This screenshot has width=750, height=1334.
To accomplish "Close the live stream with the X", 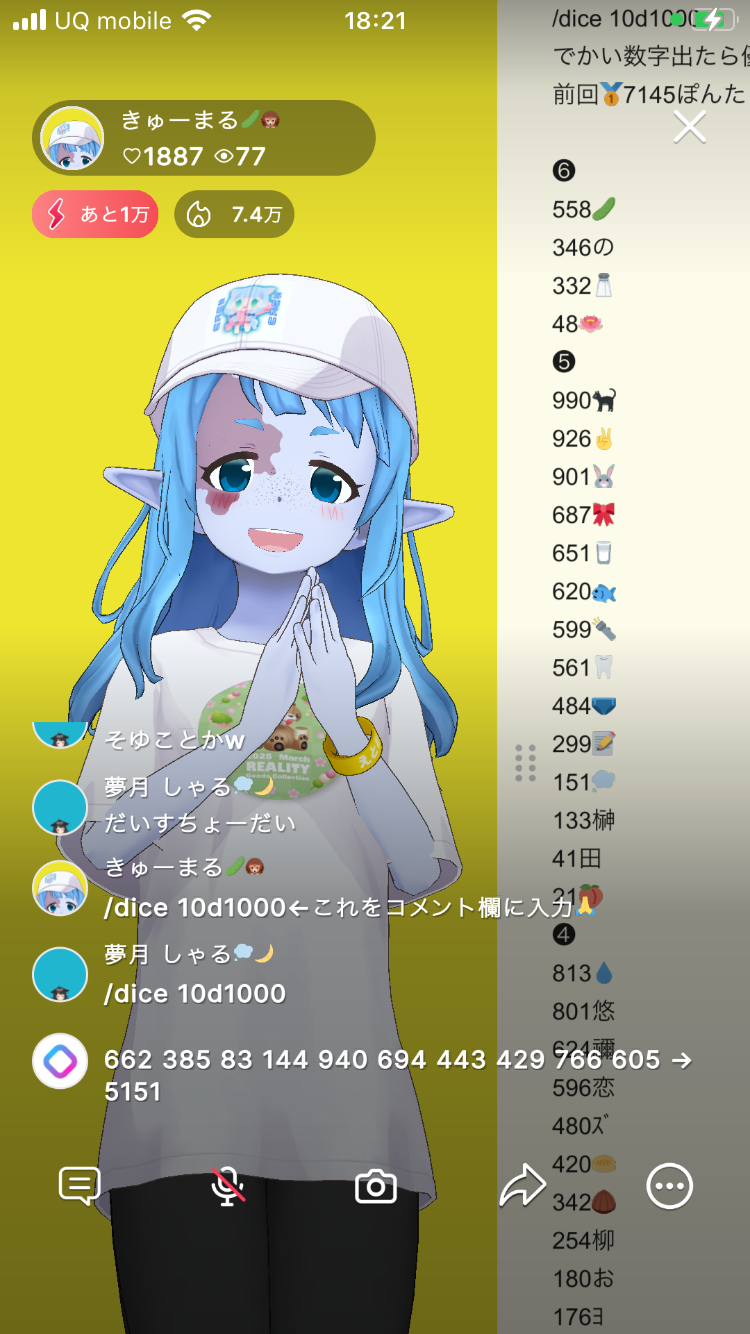I will pos(690,127).
